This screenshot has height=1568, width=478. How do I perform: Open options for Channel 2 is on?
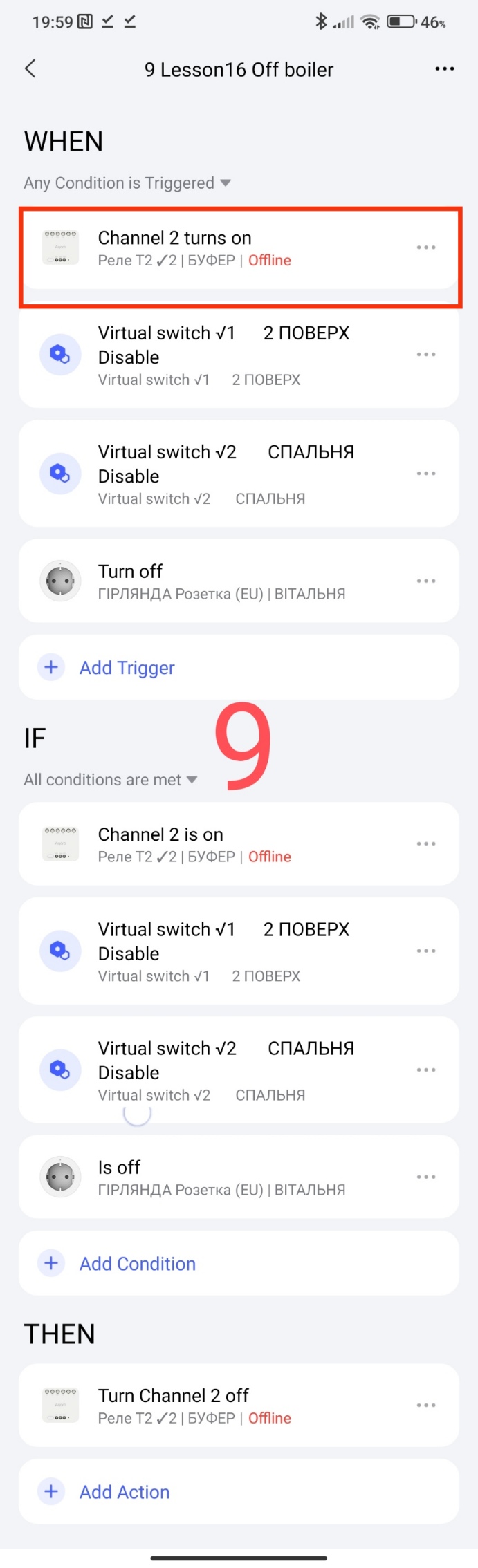[425, 843]
